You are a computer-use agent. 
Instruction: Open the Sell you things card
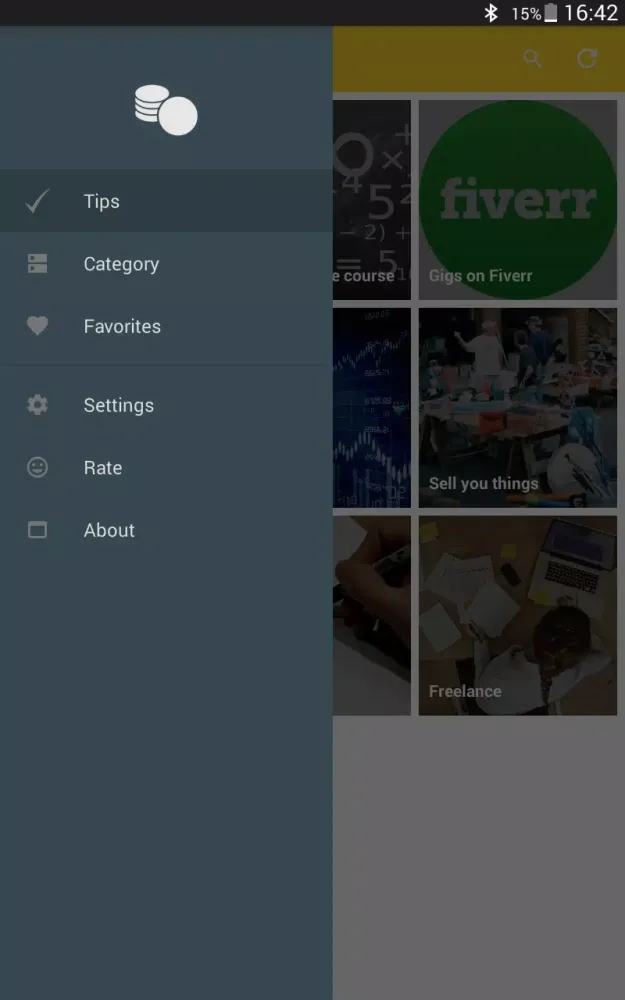pyautogui.click(x=517, y=408)
